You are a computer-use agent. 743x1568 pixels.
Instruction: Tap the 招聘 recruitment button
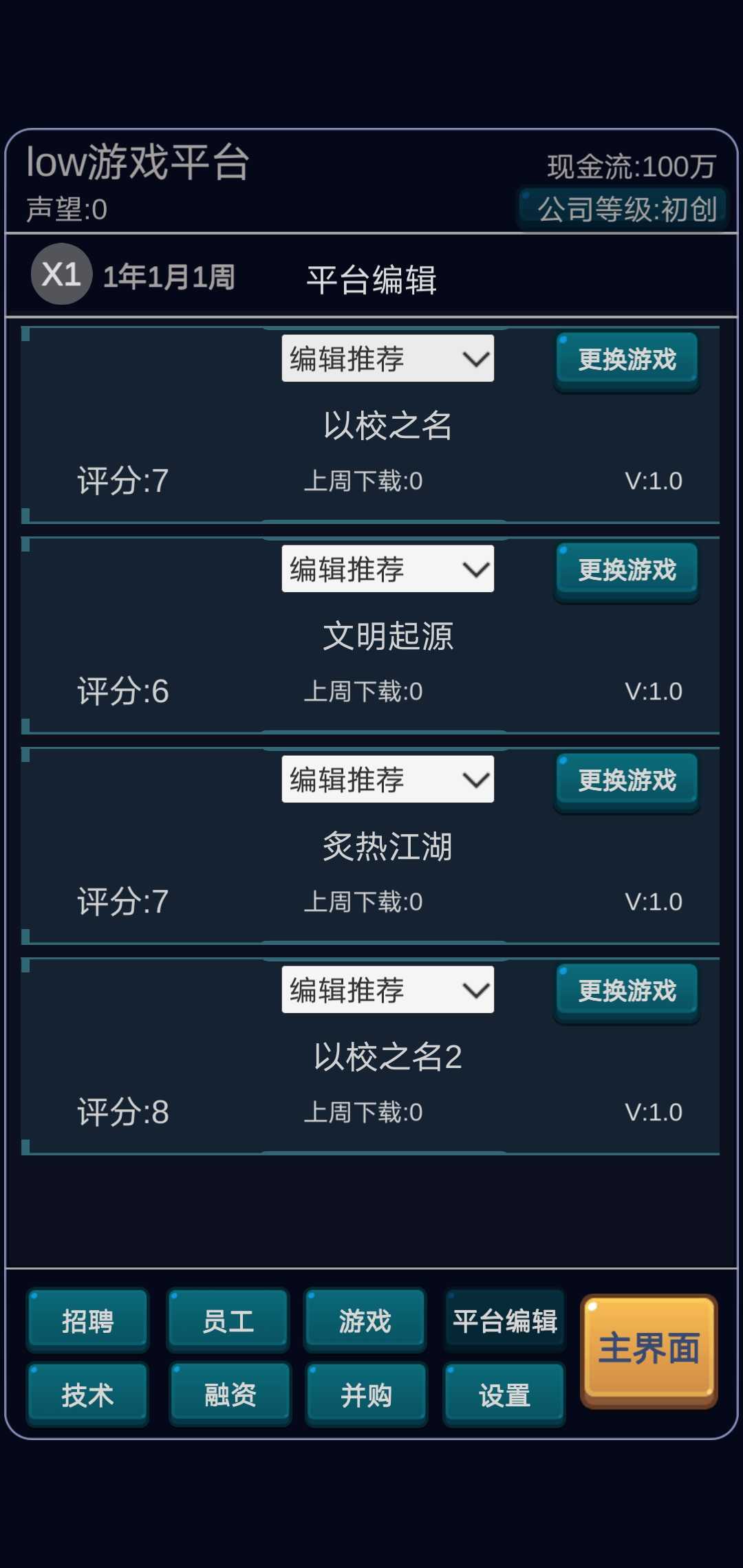pos(87,1320)
